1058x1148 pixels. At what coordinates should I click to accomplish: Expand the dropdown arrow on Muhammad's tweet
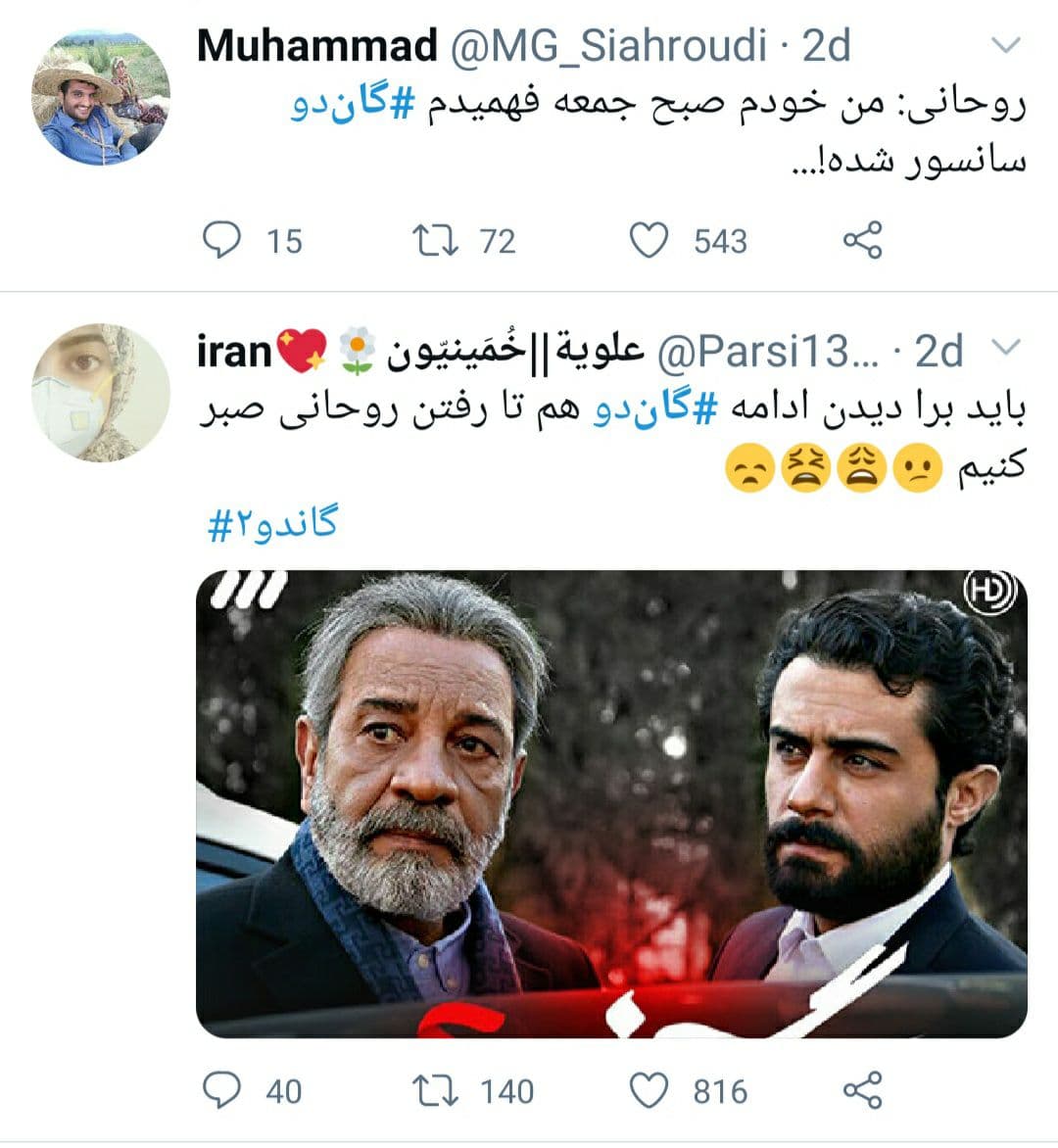point(1006,46)
